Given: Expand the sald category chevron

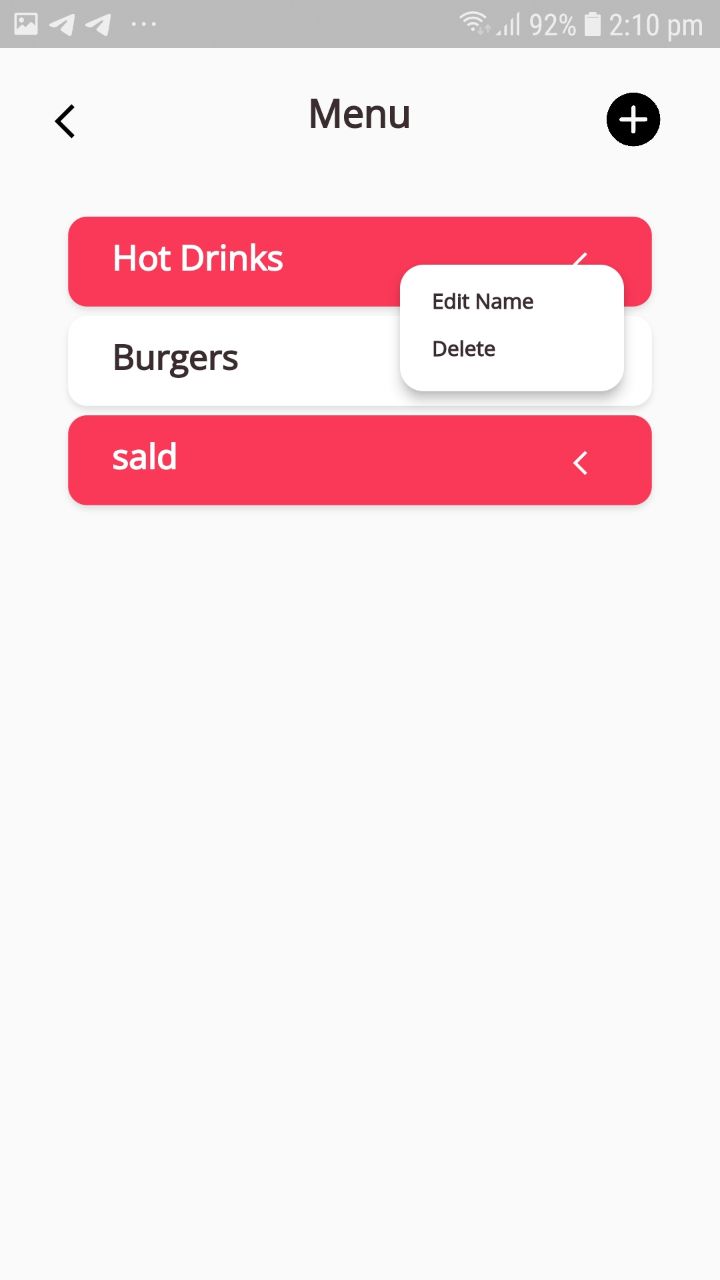Looking at the screenshot, I should (580, 462).
